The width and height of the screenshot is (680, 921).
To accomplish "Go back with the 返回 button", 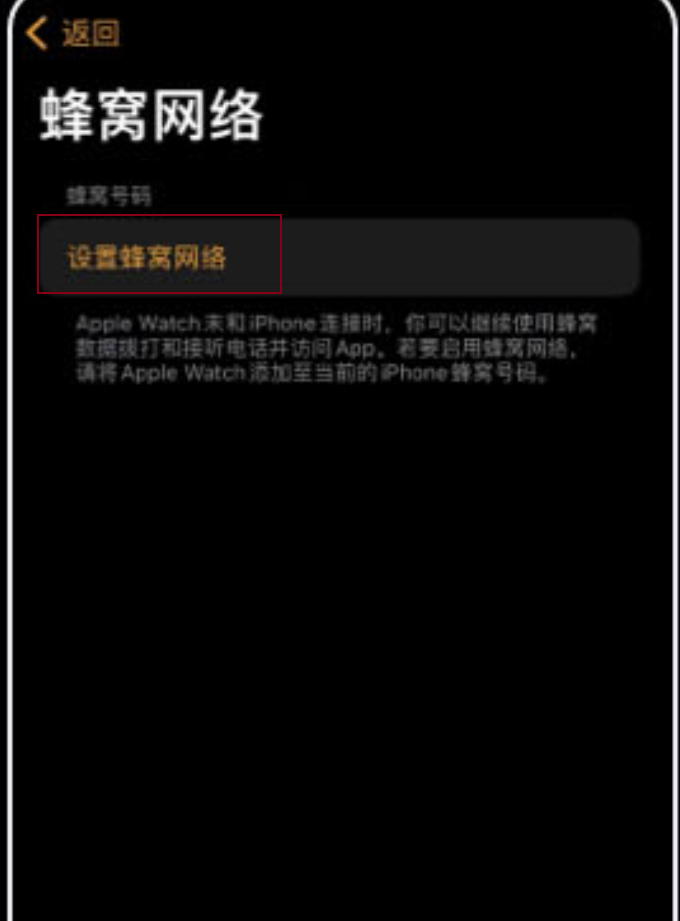I will [x=73, y=33].
